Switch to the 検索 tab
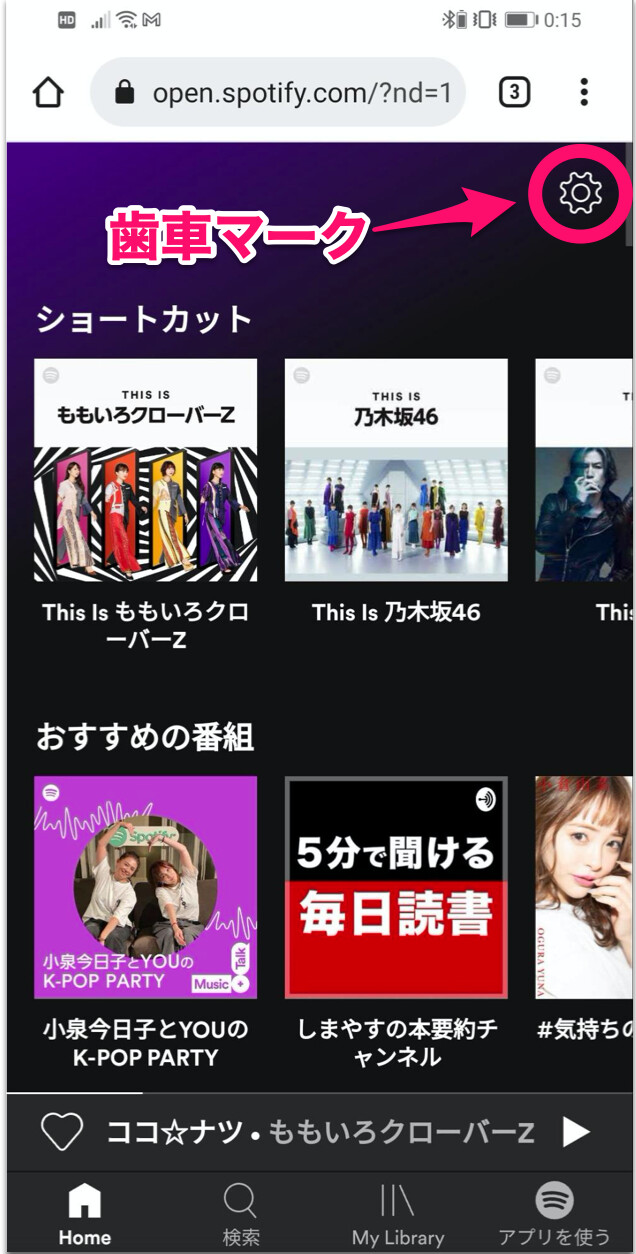 (x=241, y=1214)
